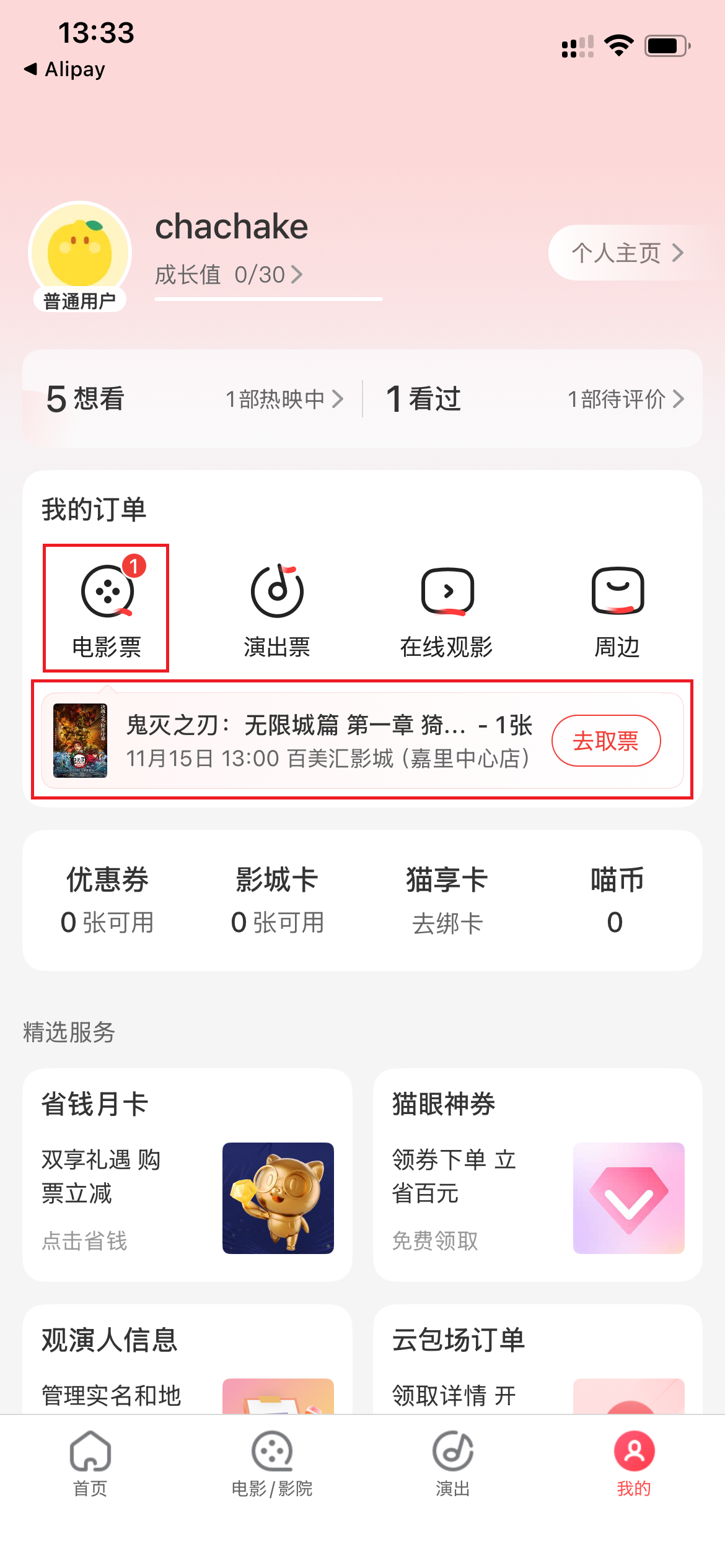Open 个人主页 profile page
This screenshot has height=1568, width=725.
[627, 253]
